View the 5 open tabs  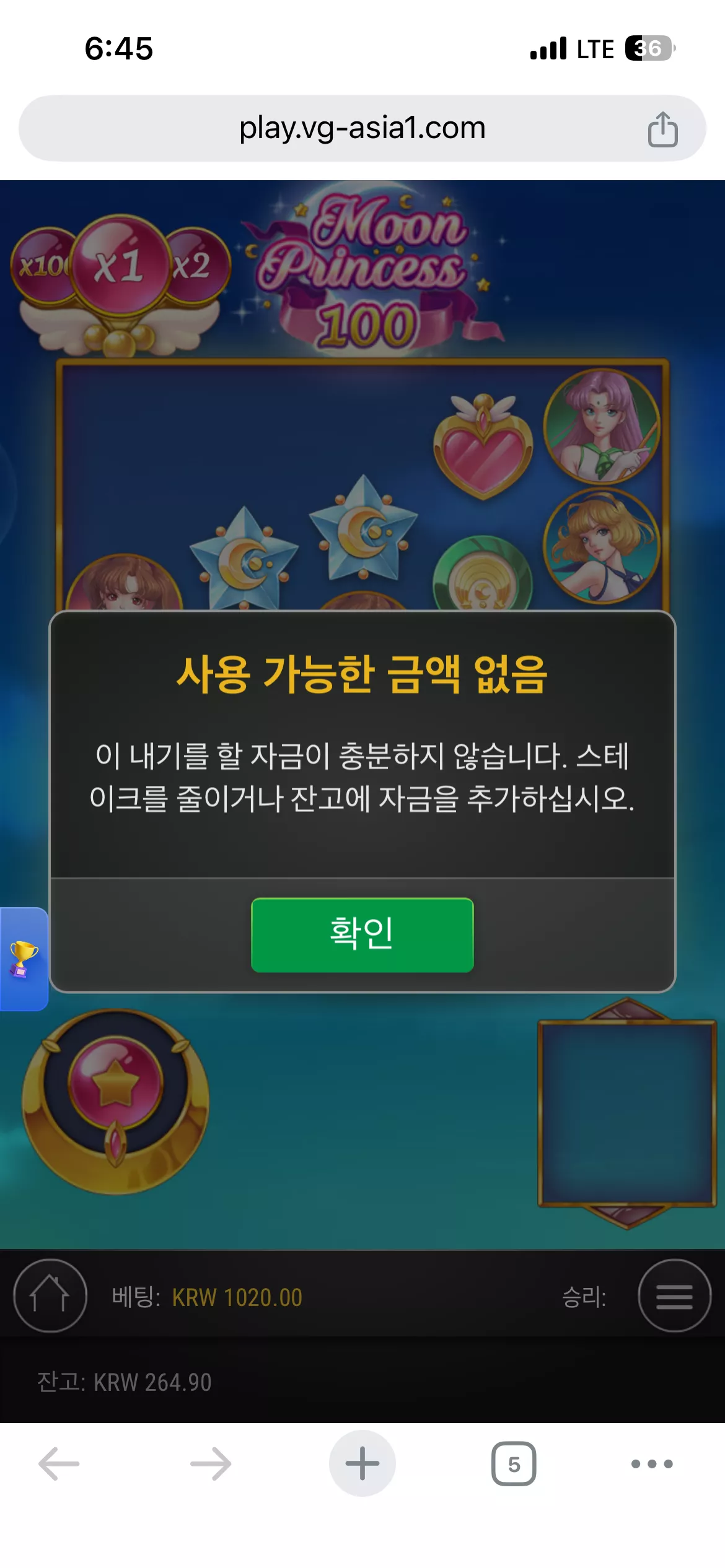coord(514,1464)
